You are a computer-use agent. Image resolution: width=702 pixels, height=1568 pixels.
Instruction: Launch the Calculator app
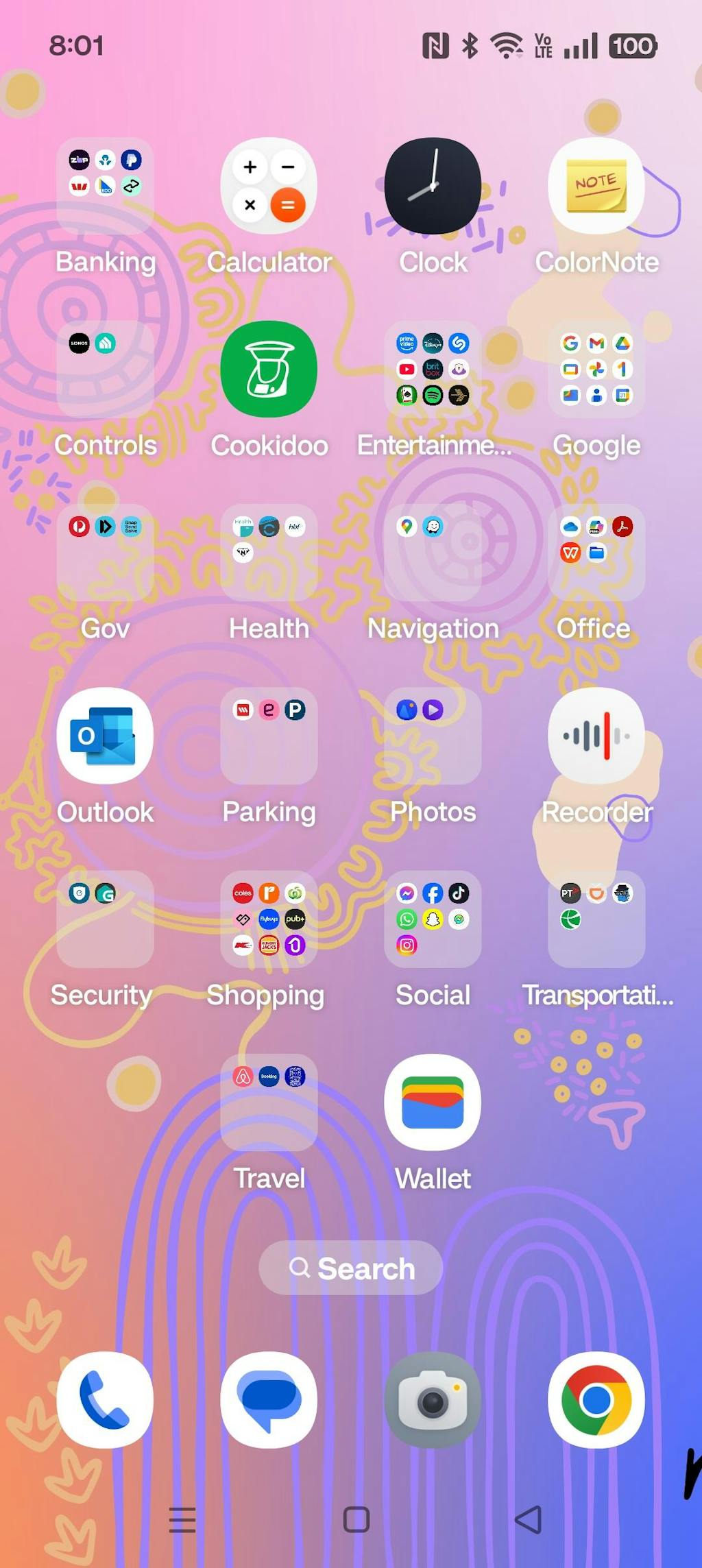point(269,186)
